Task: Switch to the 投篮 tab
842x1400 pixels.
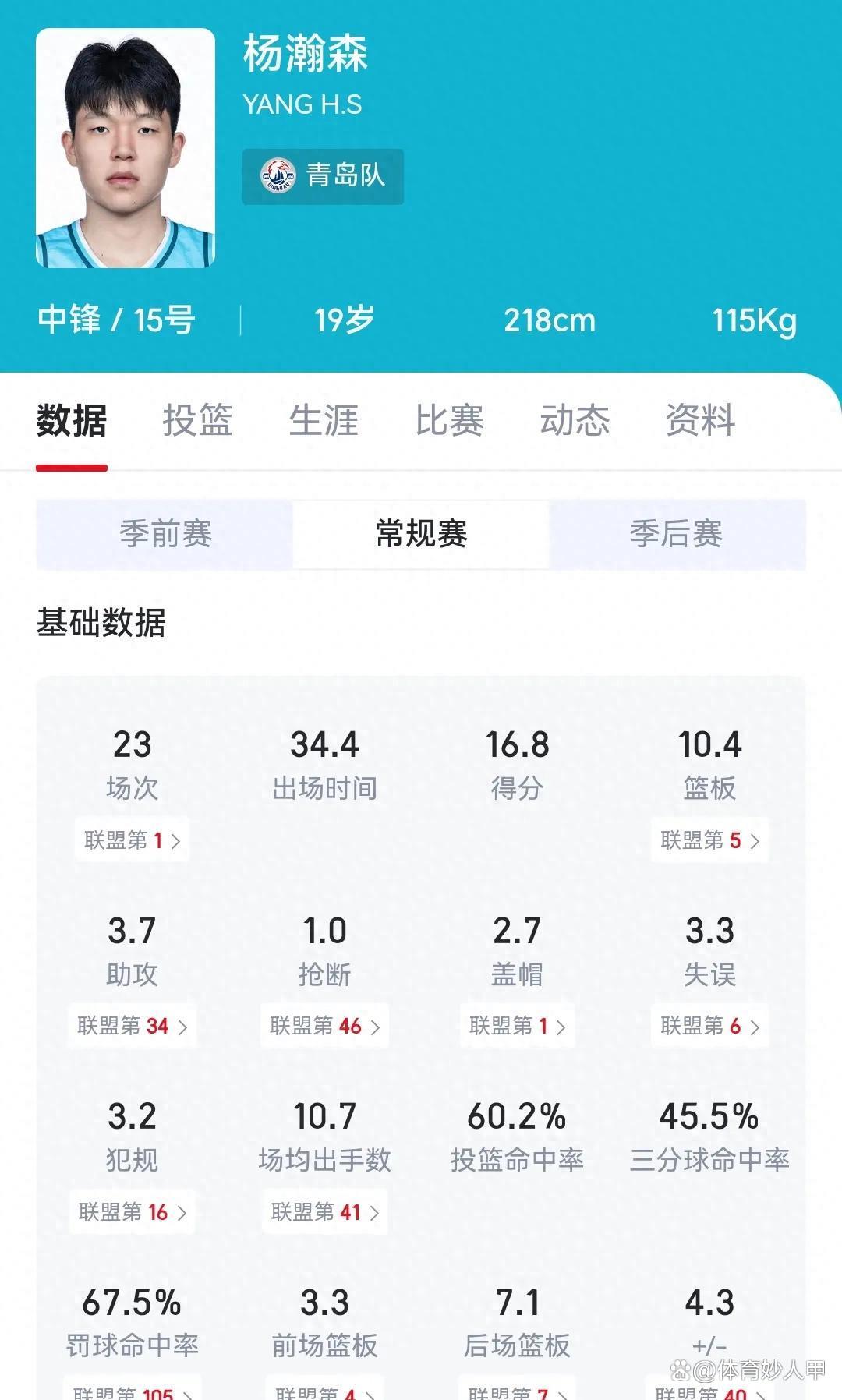Action: click(197, 421)
